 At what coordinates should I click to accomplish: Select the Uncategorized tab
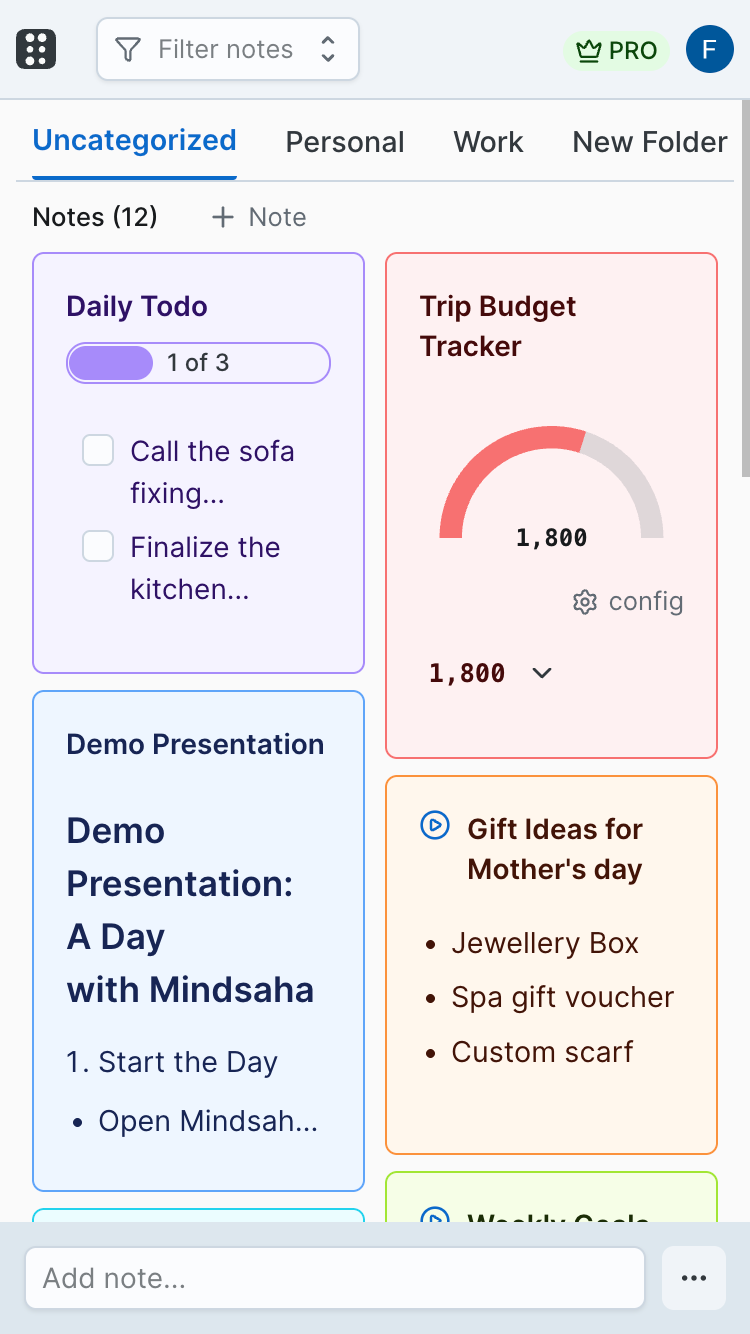click(x=134, y=142)
